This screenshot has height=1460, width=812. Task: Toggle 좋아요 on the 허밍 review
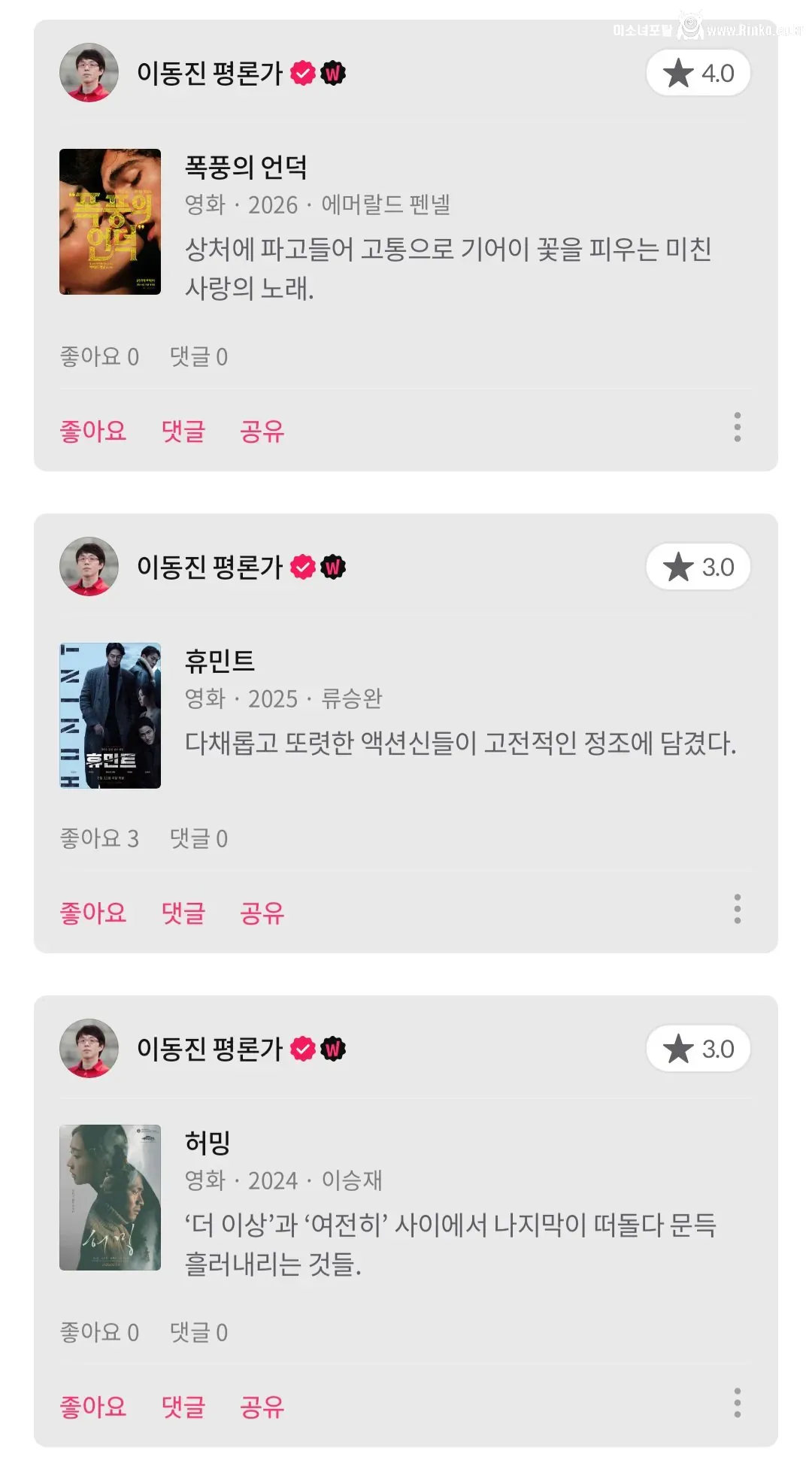(93, 1406)
